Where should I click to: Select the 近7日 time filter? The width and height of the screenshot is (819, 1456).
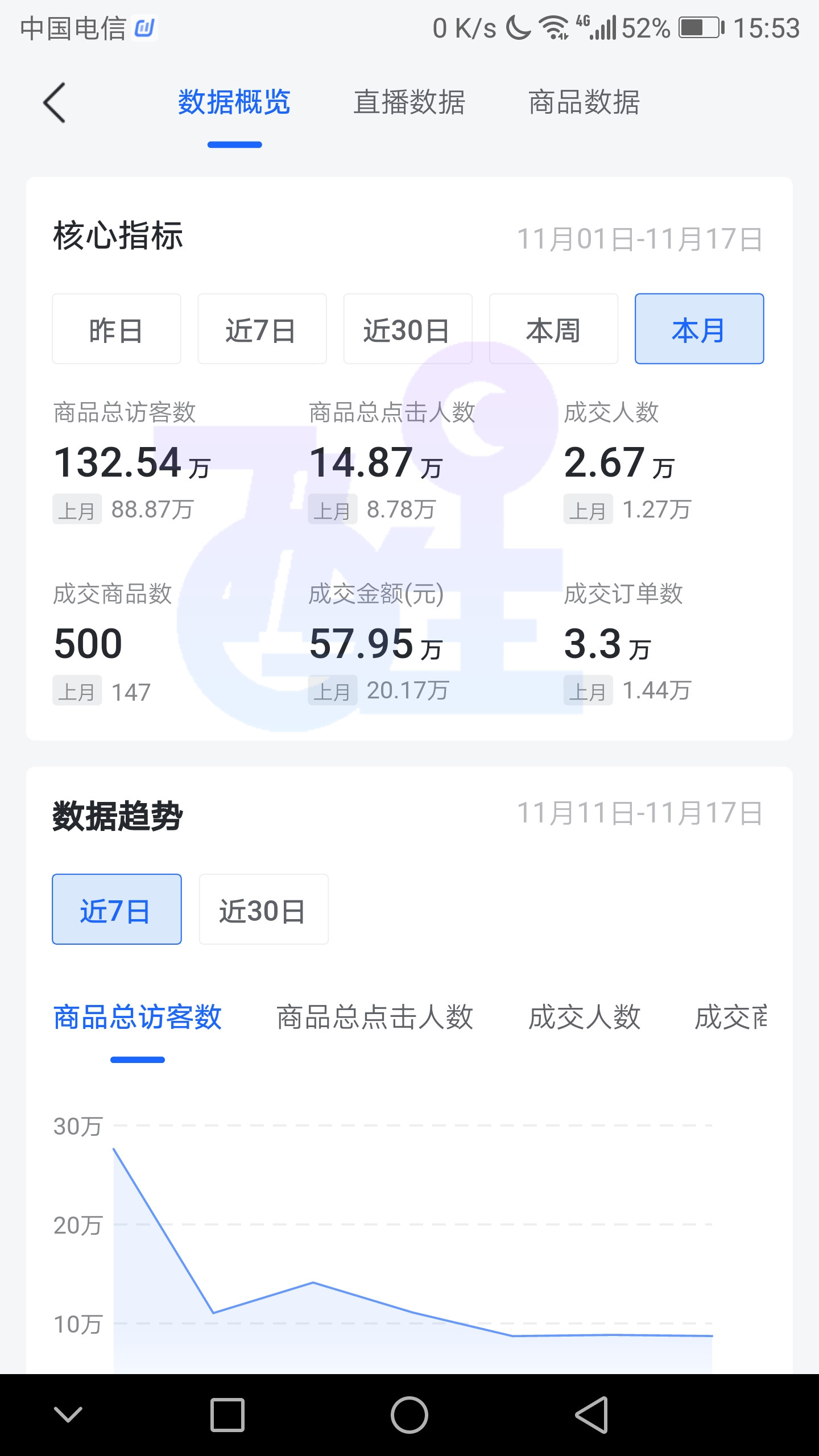click(x=262, y=329)
